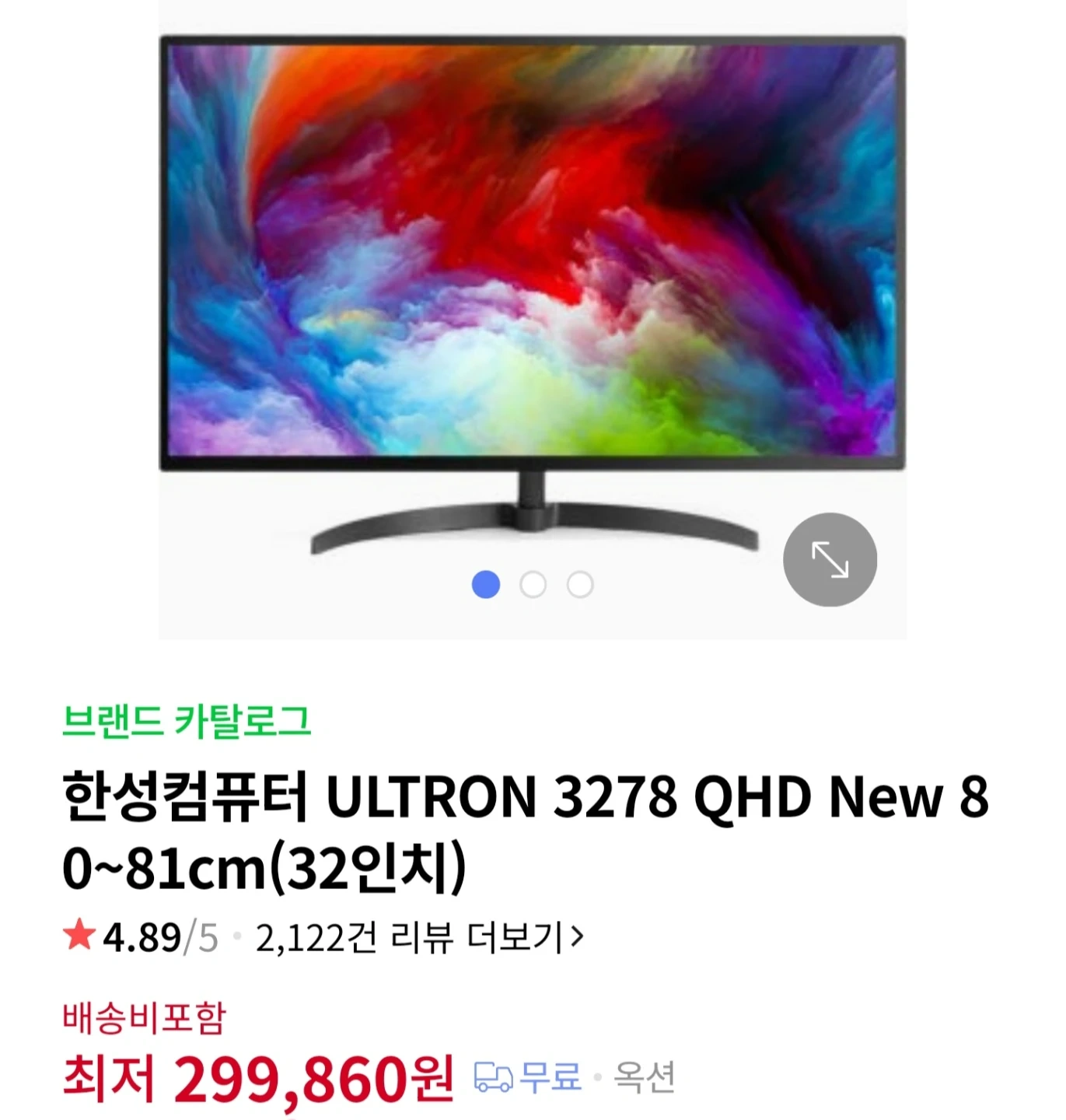Select the third image carousel dot

tap(579, 585)
